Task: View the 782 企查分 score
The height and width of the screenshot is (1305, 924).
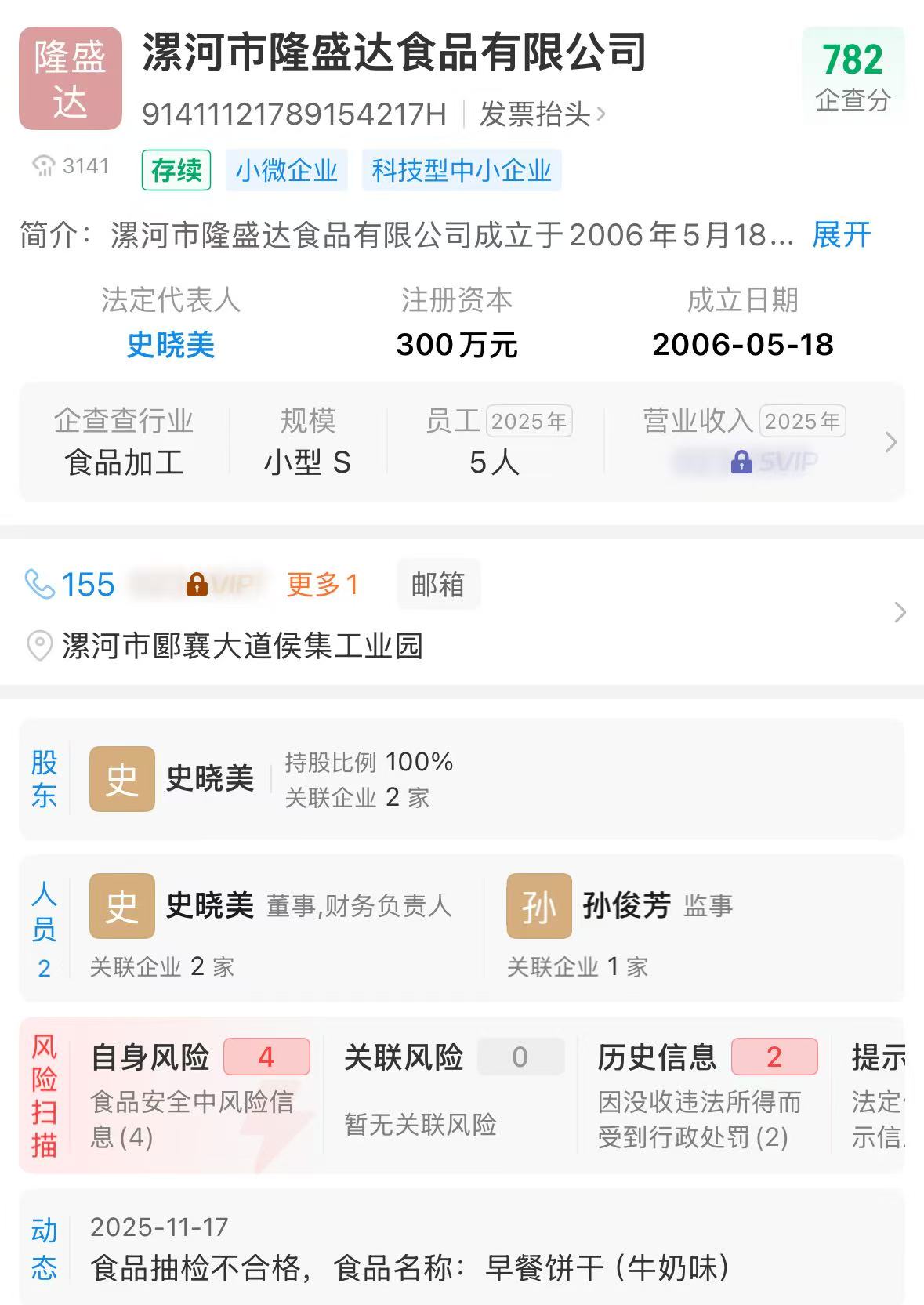Action: coord(853,76)
